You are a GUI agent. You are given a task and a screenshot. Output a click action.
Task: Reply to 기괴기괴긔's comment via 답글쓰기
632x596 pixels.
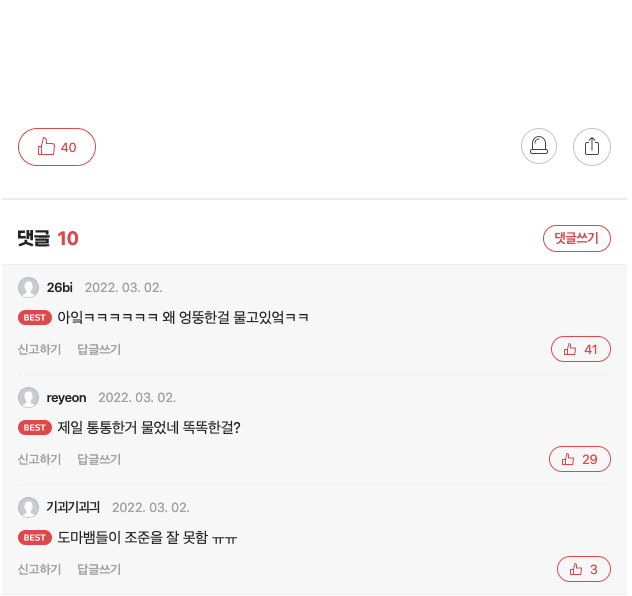tap(99, 569)
